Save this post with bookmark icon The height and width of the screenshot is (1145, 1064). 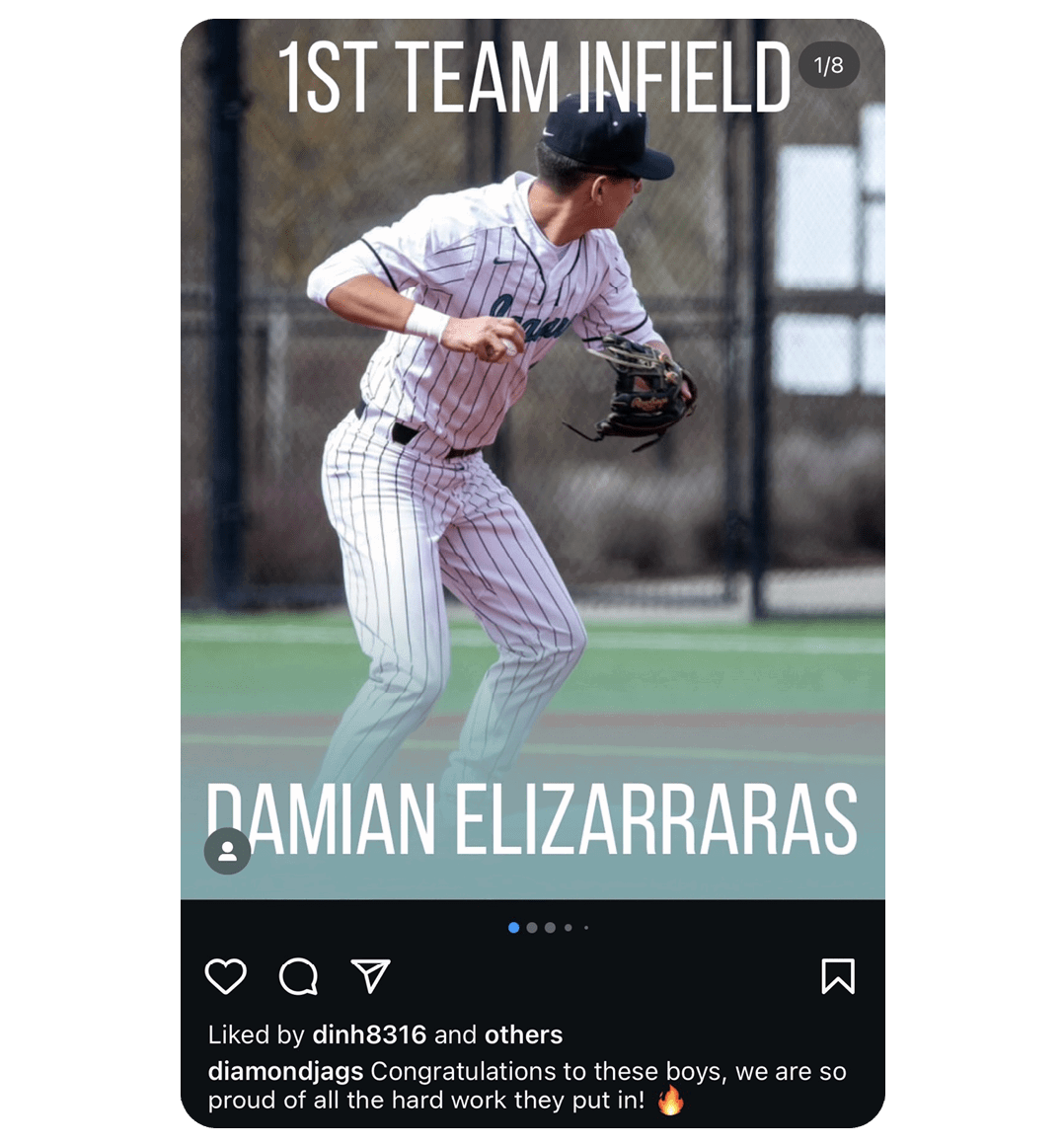click(837, 976)
